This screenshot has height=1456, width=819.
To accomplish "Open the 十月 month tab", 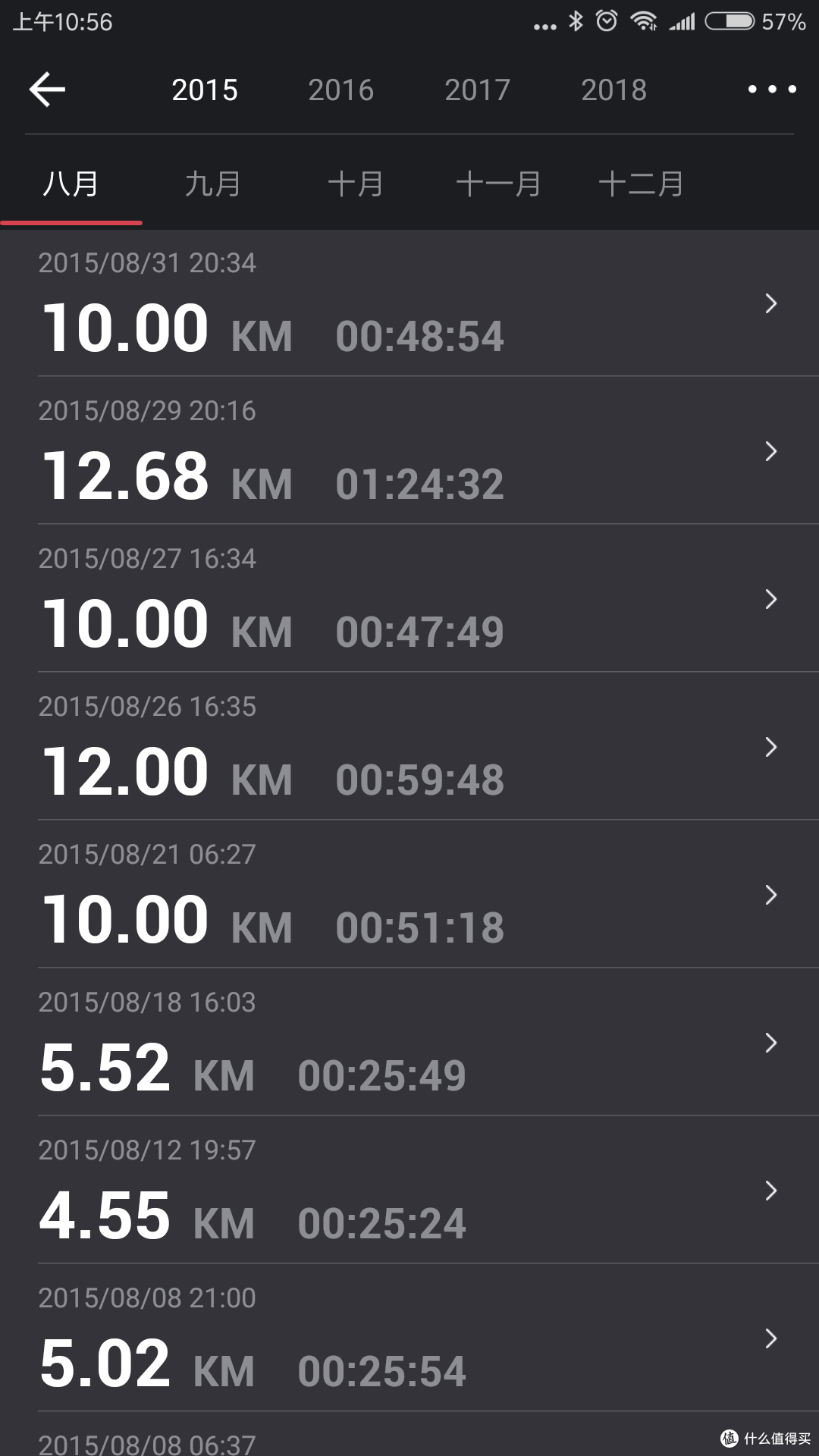I will point(356,184).
